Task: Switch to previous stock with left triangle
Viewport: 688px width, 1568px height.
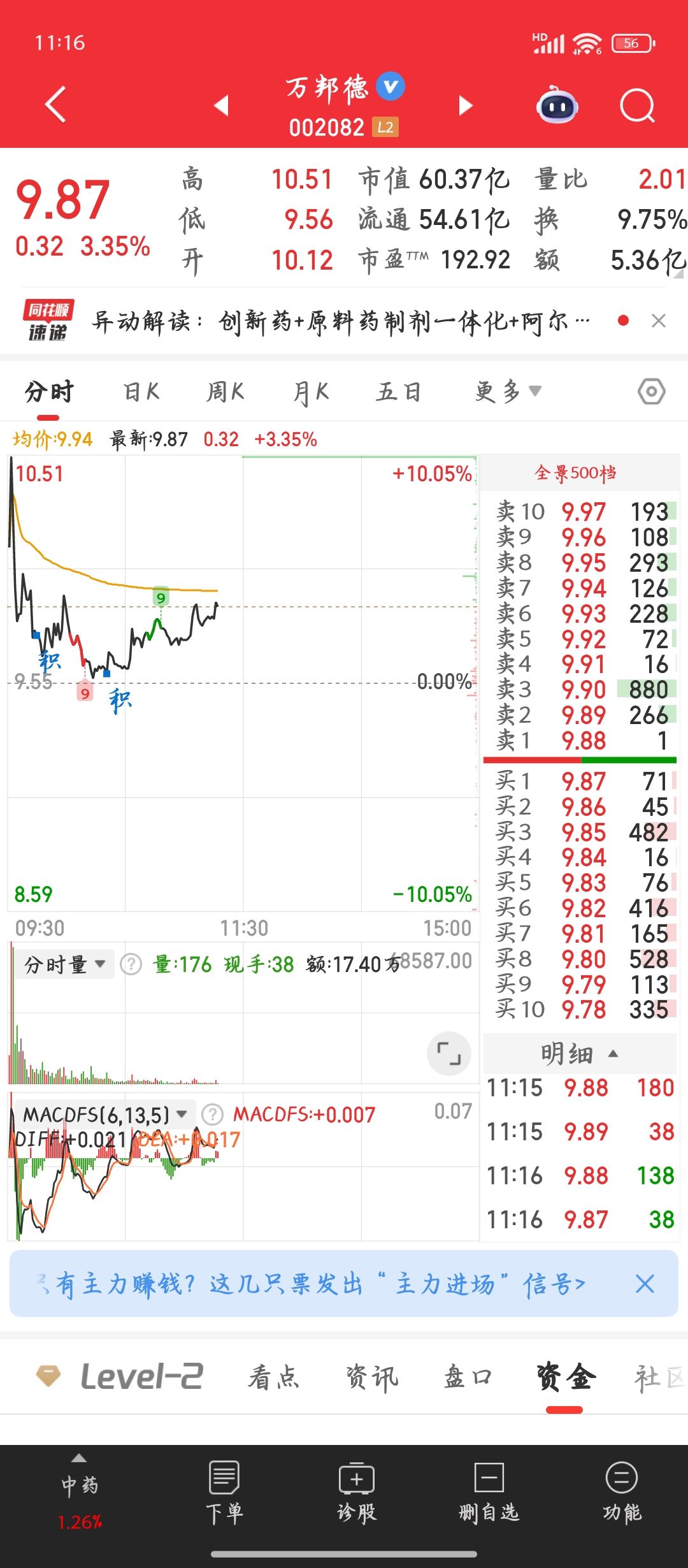Action: click(221, 105)
